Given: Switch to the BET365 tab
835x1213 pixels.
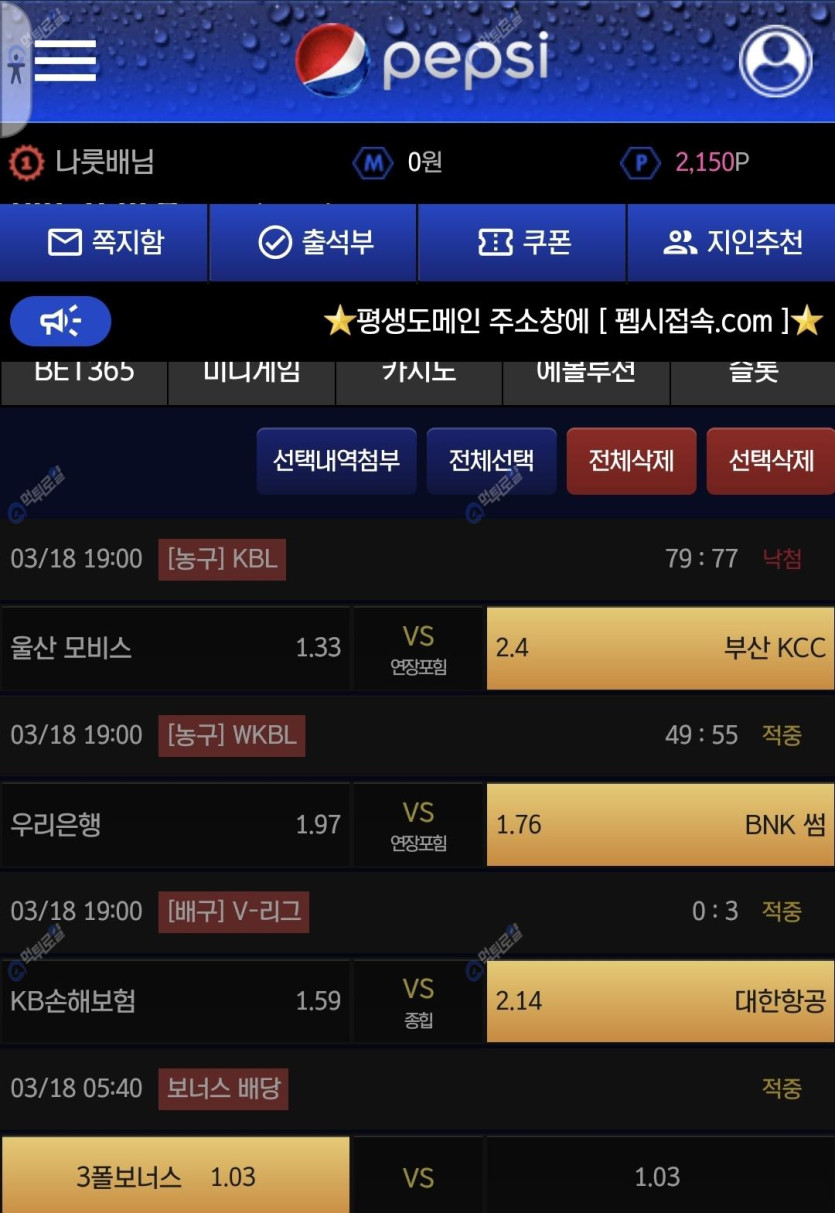Looking at the screenshot, I should (84, 376).
